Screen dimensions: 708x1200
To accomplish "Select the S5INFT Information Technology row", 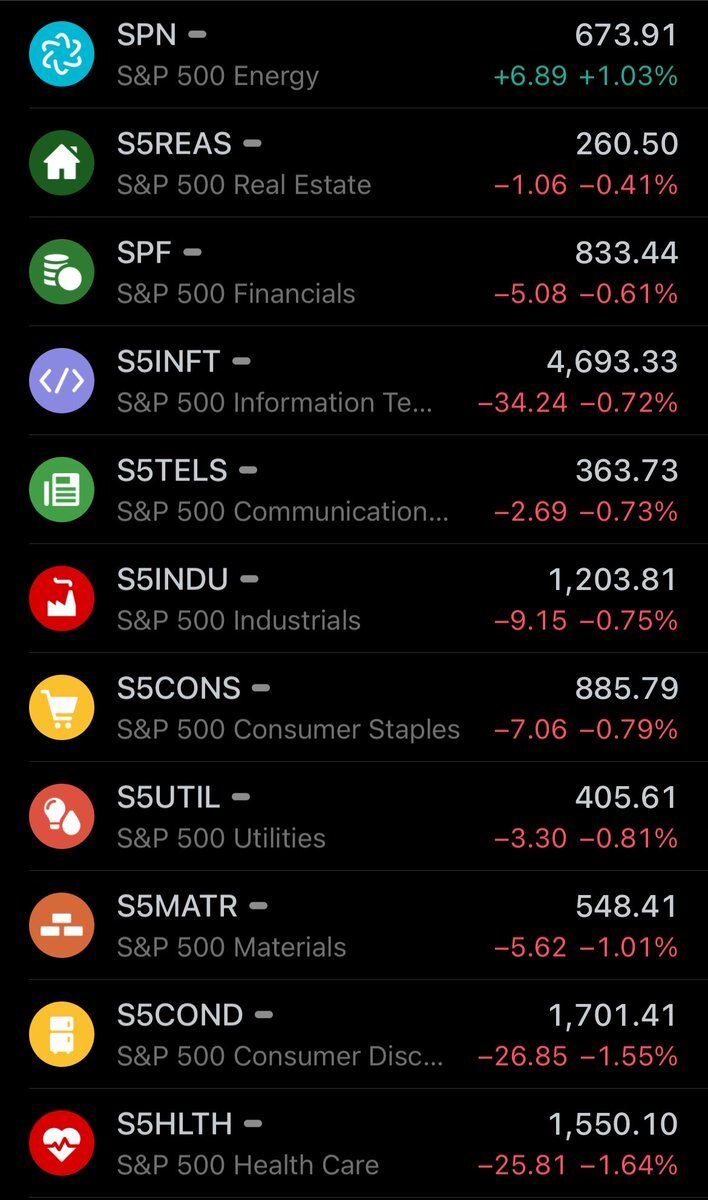I will 354,381.
